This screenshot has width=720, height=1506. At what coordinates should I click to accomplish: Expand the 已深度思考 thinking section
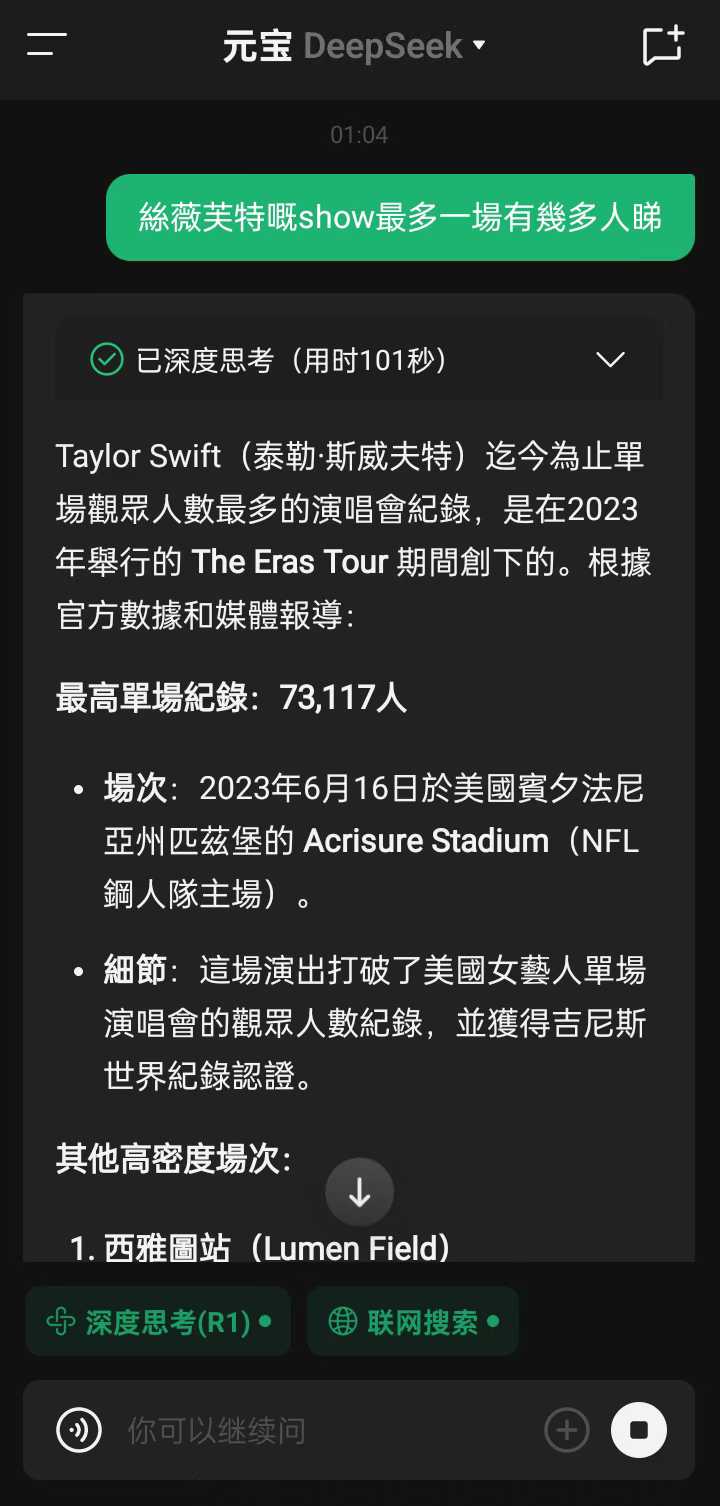pos(609,360)
